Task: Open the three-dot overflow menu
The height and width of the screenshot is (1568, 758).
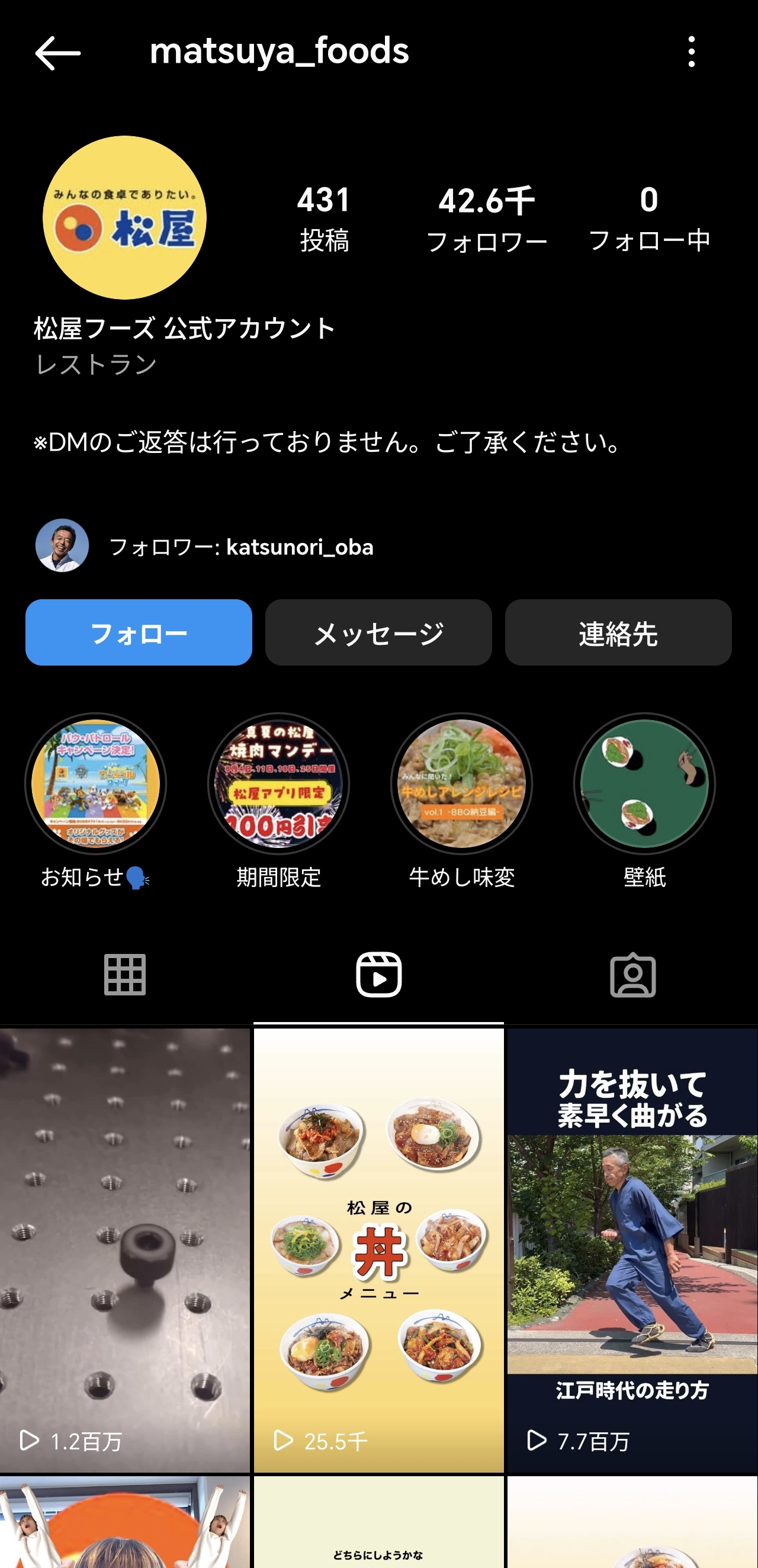Action: point(691,52)
